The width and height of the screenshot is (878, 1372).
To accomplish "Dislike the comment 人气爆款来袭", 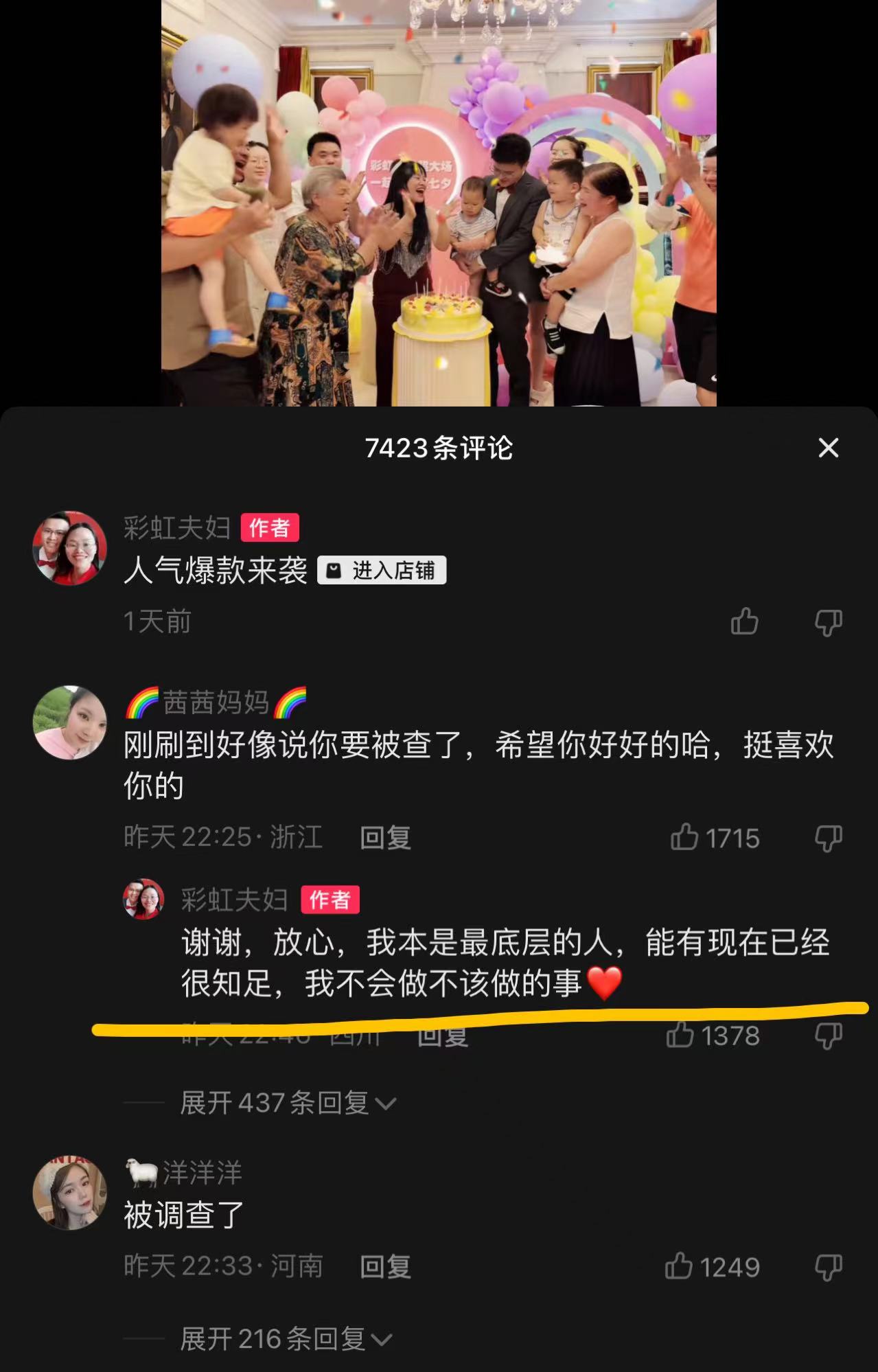I will (828, 622).
